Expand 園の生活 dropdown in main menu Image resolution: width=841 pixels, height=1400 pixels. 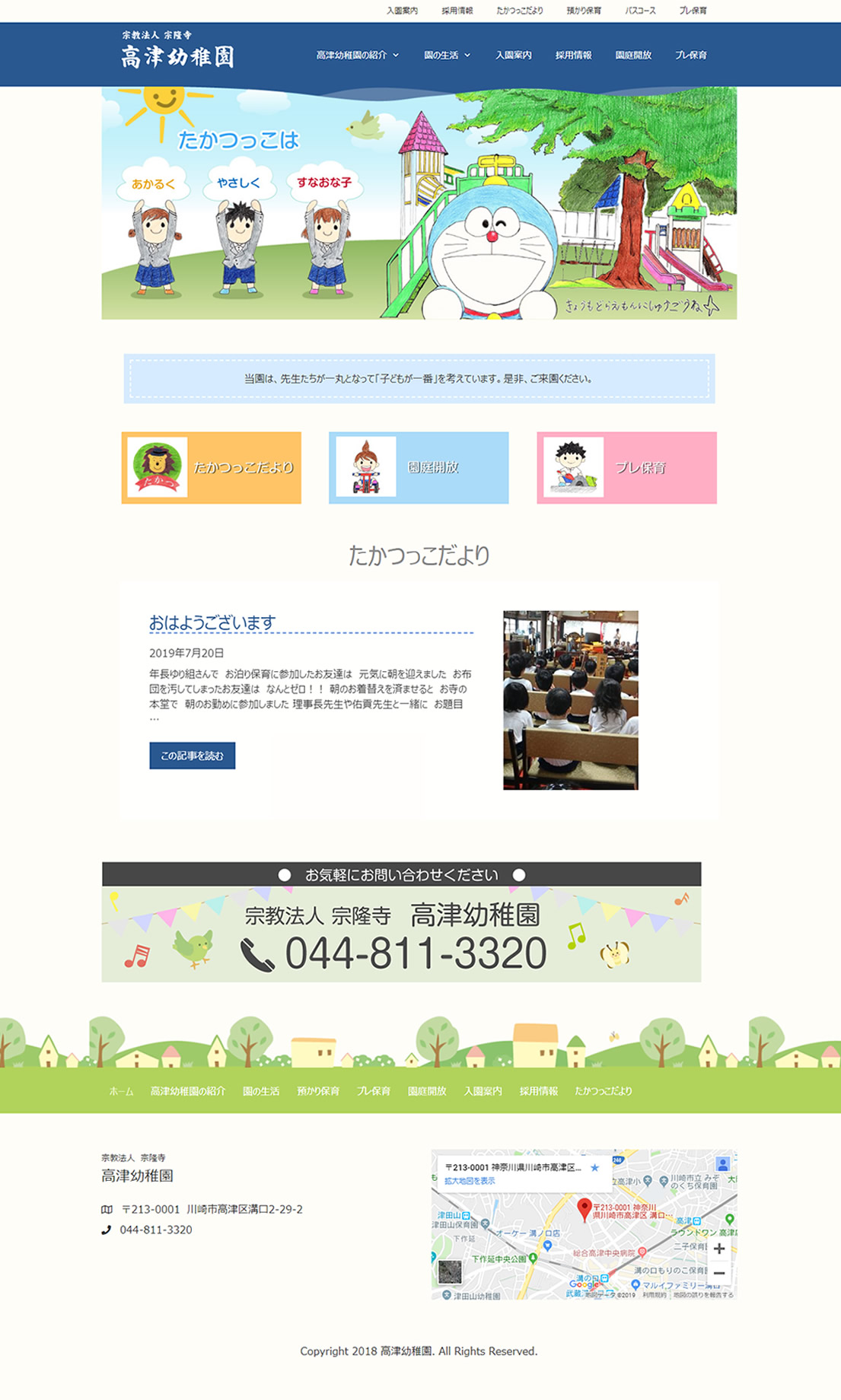pos(447,55)
